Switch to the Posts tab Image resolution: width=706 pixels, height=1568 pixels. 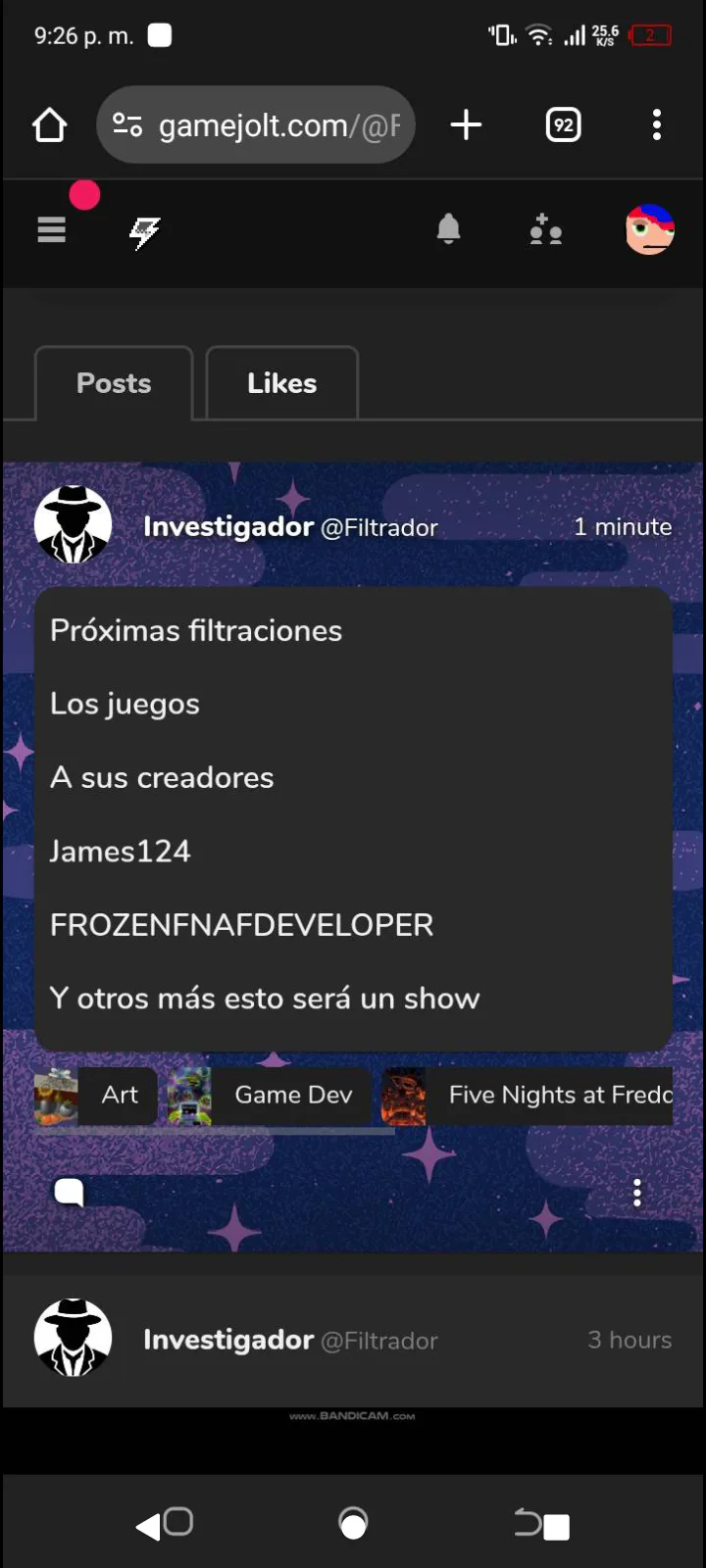[114, 383]
